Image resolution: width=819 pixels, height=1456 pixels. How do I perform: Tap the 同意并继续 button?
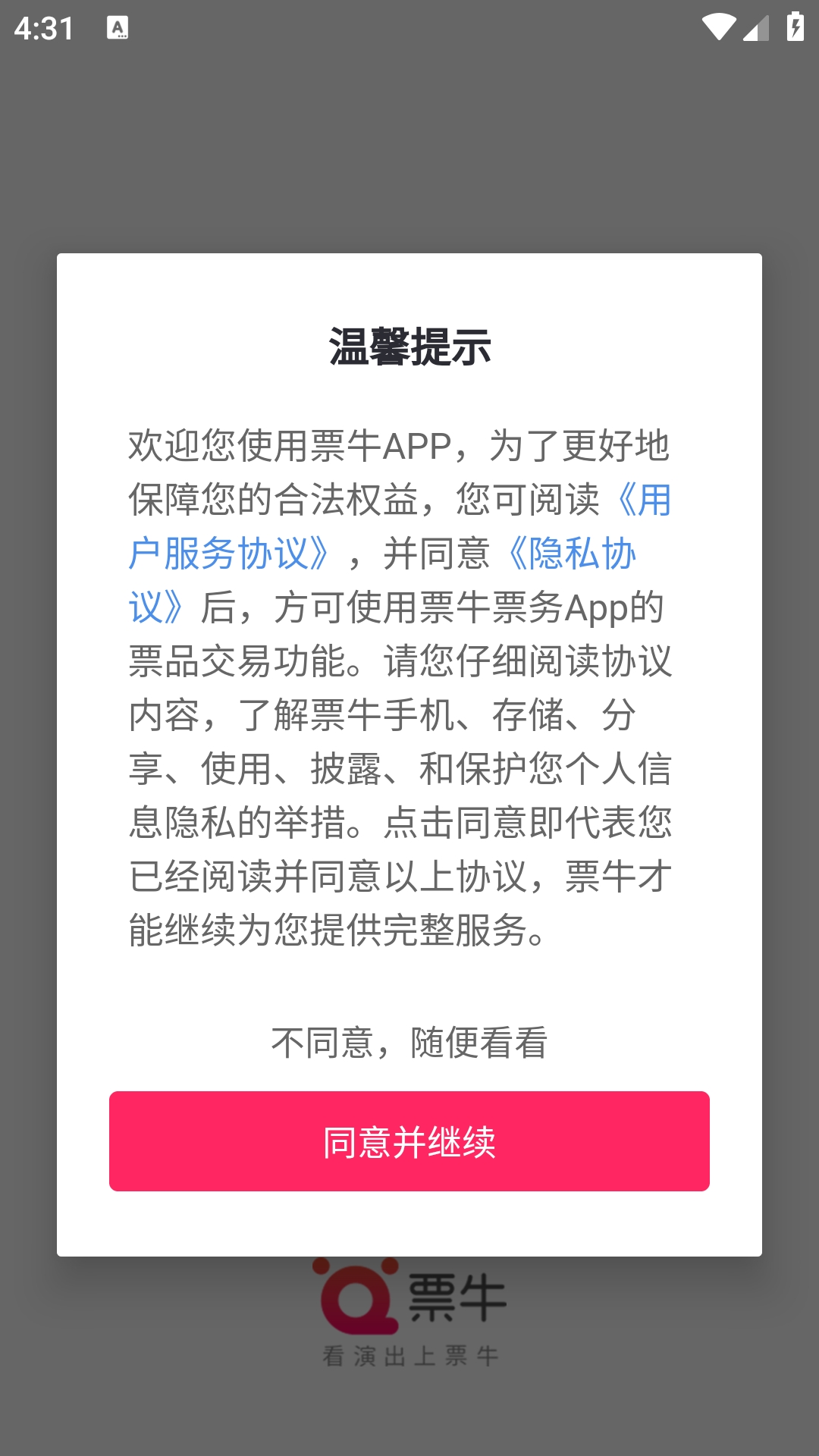pos(409,1141)
